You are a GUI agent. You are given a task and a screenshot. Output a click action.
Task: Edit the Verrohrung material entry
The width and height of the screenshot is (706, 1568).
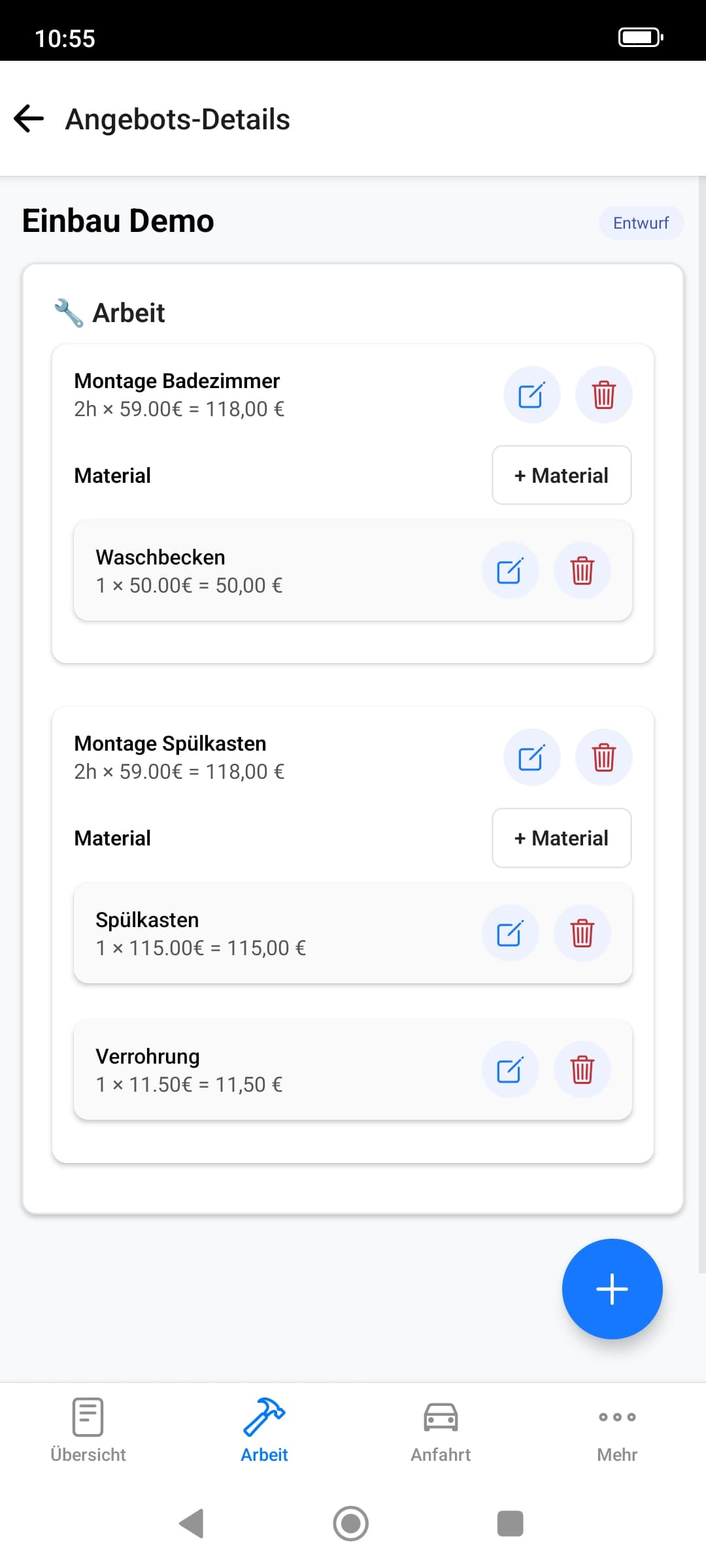[511, 1070]
